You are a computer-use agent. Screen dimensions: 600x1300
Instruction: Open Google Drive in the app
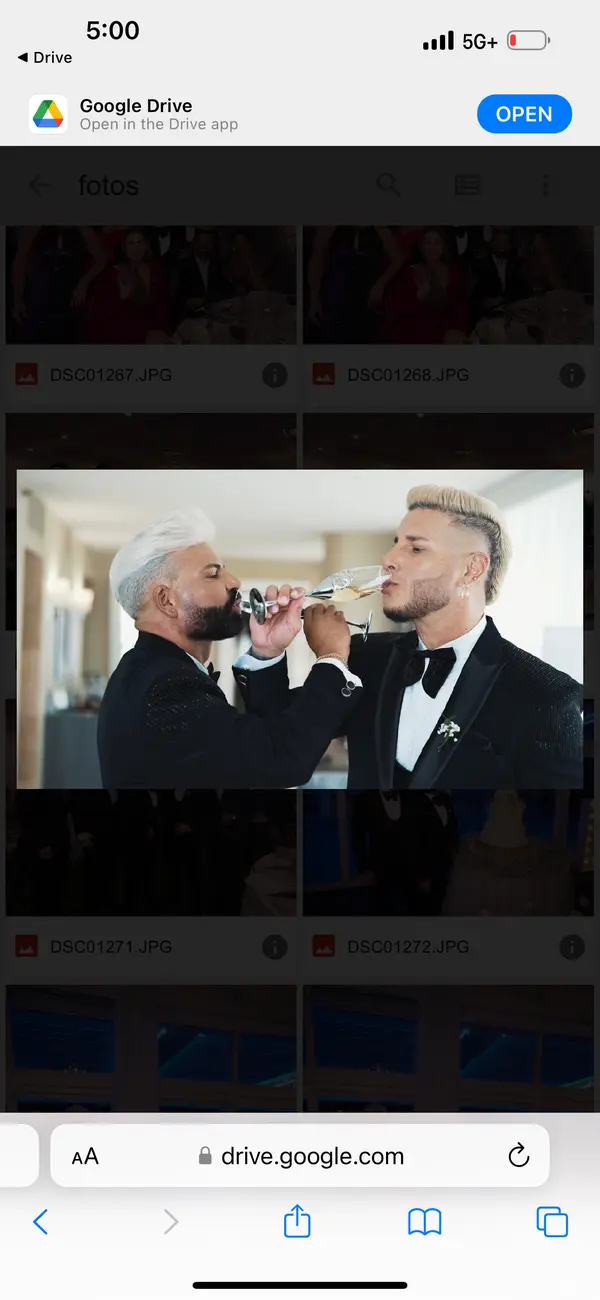(524, 114)
